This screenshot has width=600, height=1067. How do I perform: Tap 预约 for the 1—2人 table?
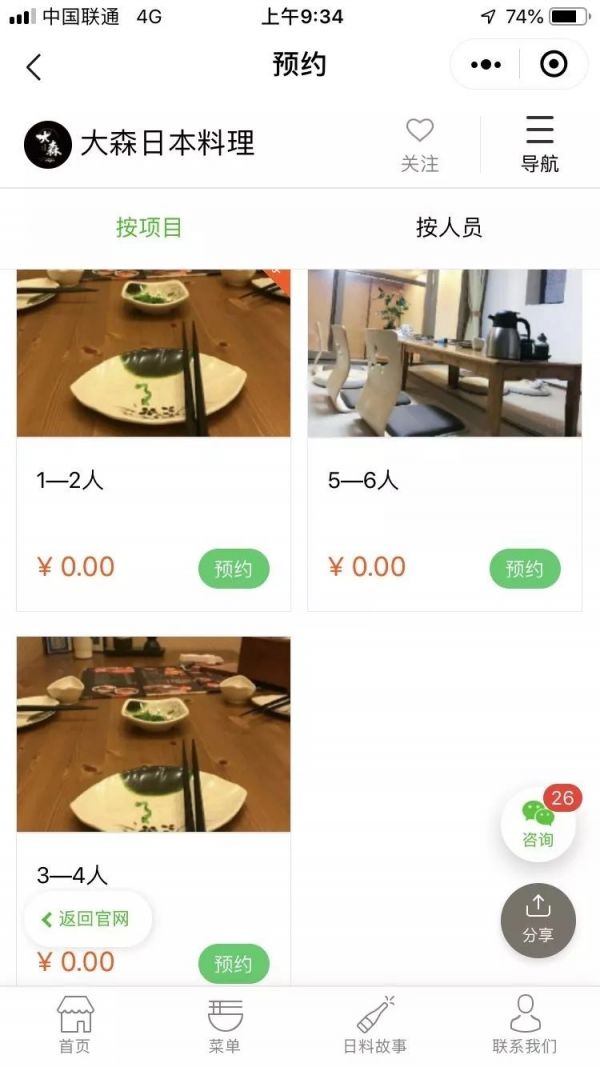233,569
